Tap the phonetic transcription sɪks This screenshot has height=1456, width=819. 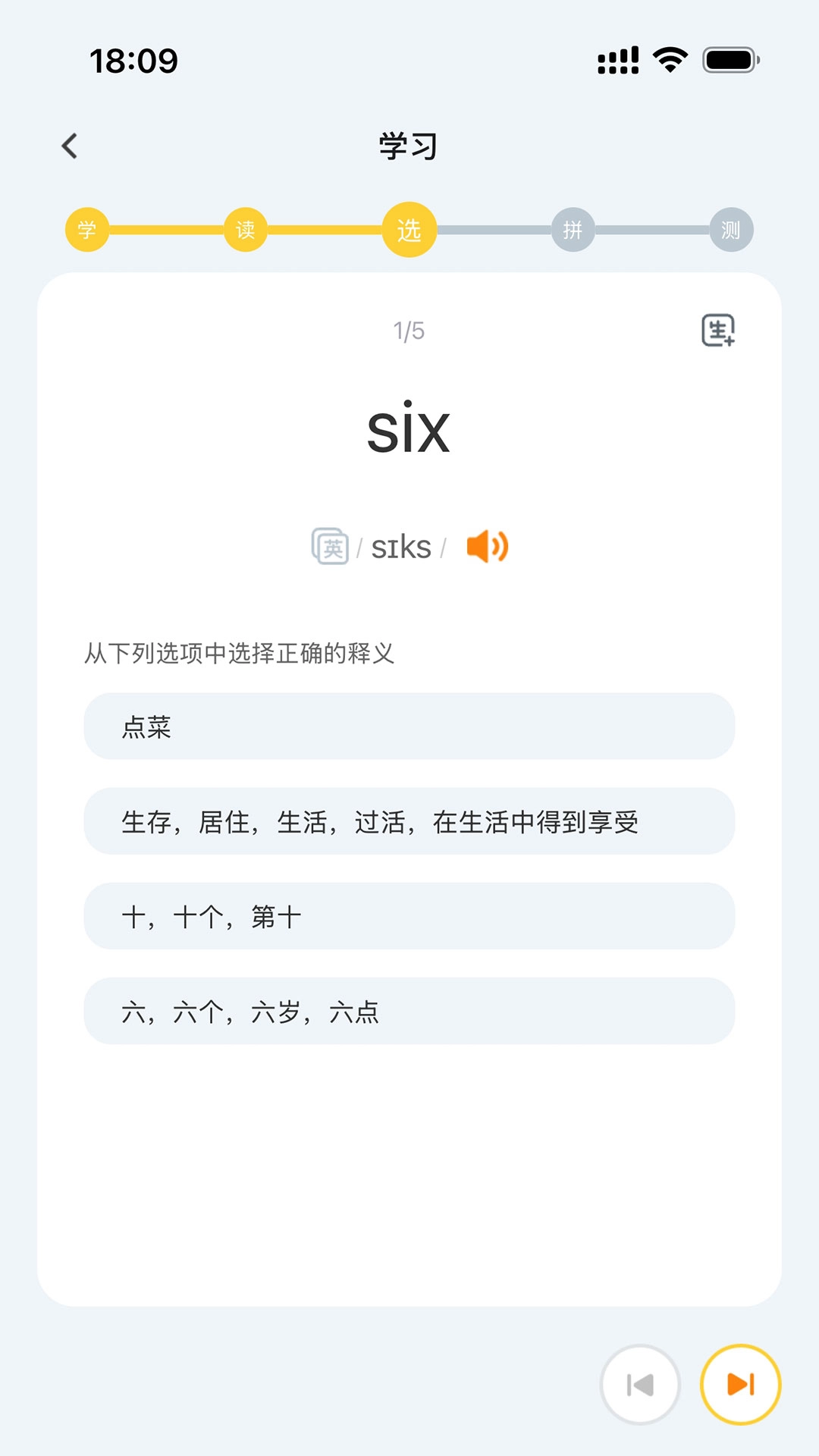tap(400, 547)
